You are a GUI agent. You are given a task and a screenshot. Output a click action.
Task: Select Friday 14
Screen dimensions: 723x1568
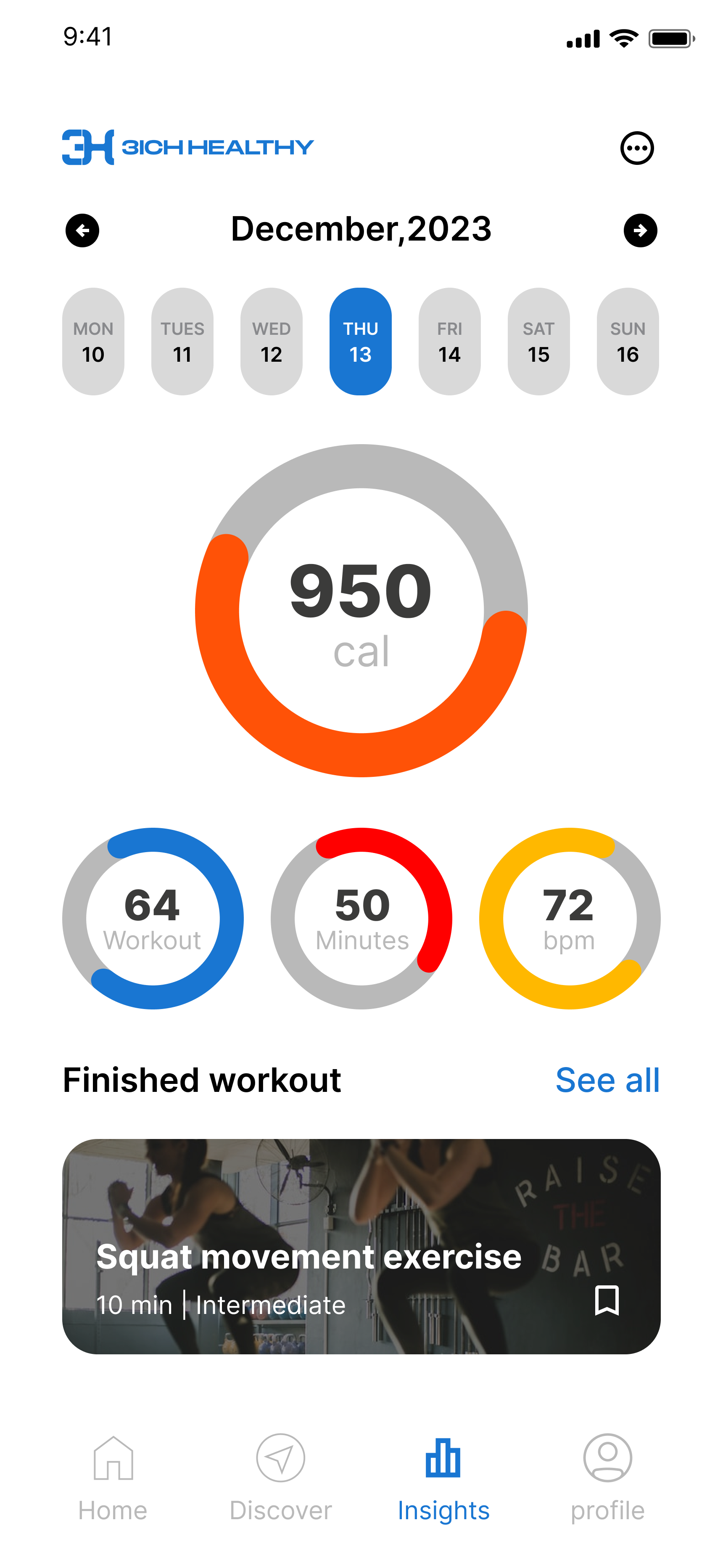(x=449, y=342)
